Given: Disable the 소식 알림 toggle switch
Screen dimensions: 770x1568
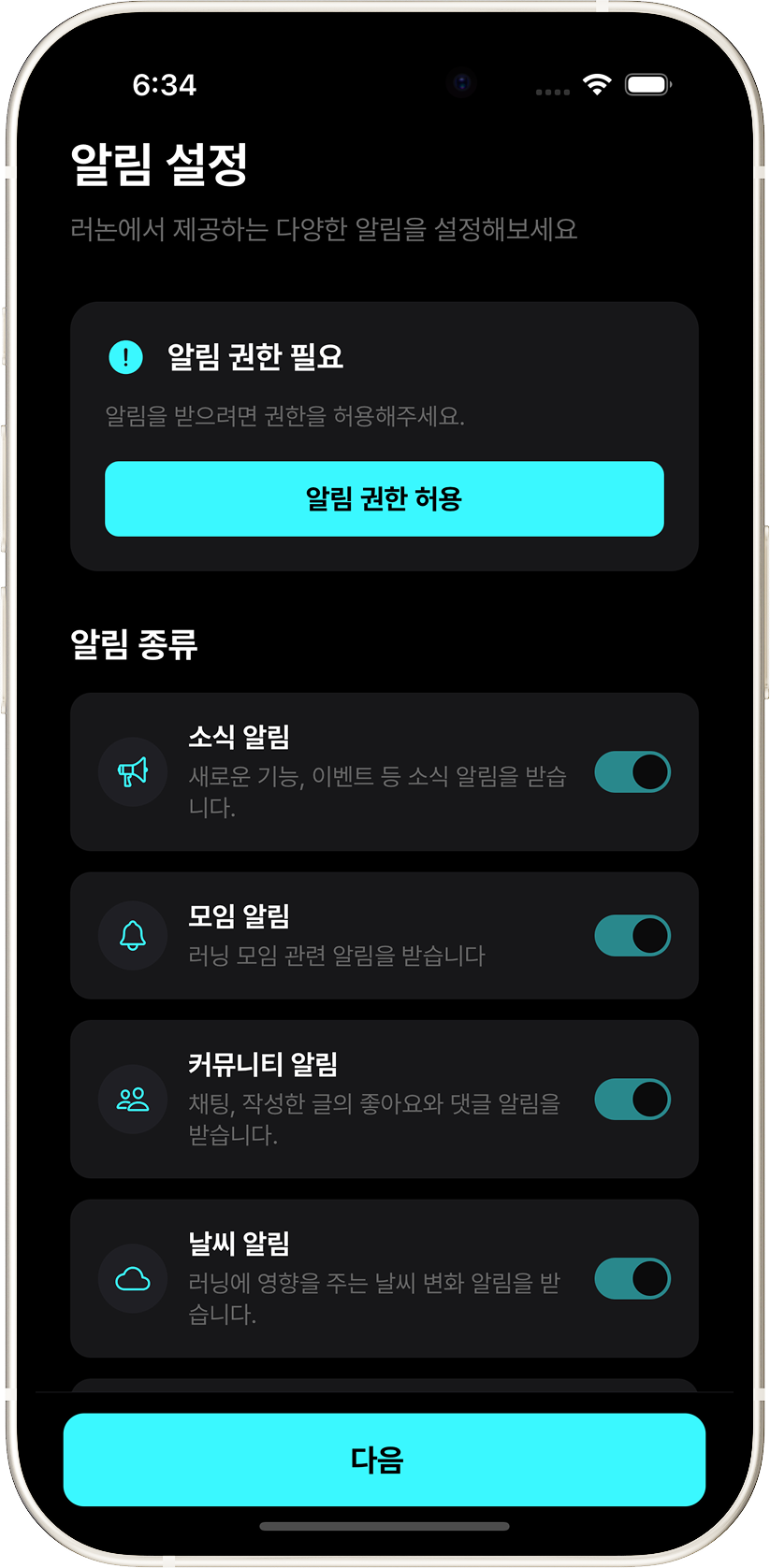Looking at the screenshot, I should coord(632,772).
